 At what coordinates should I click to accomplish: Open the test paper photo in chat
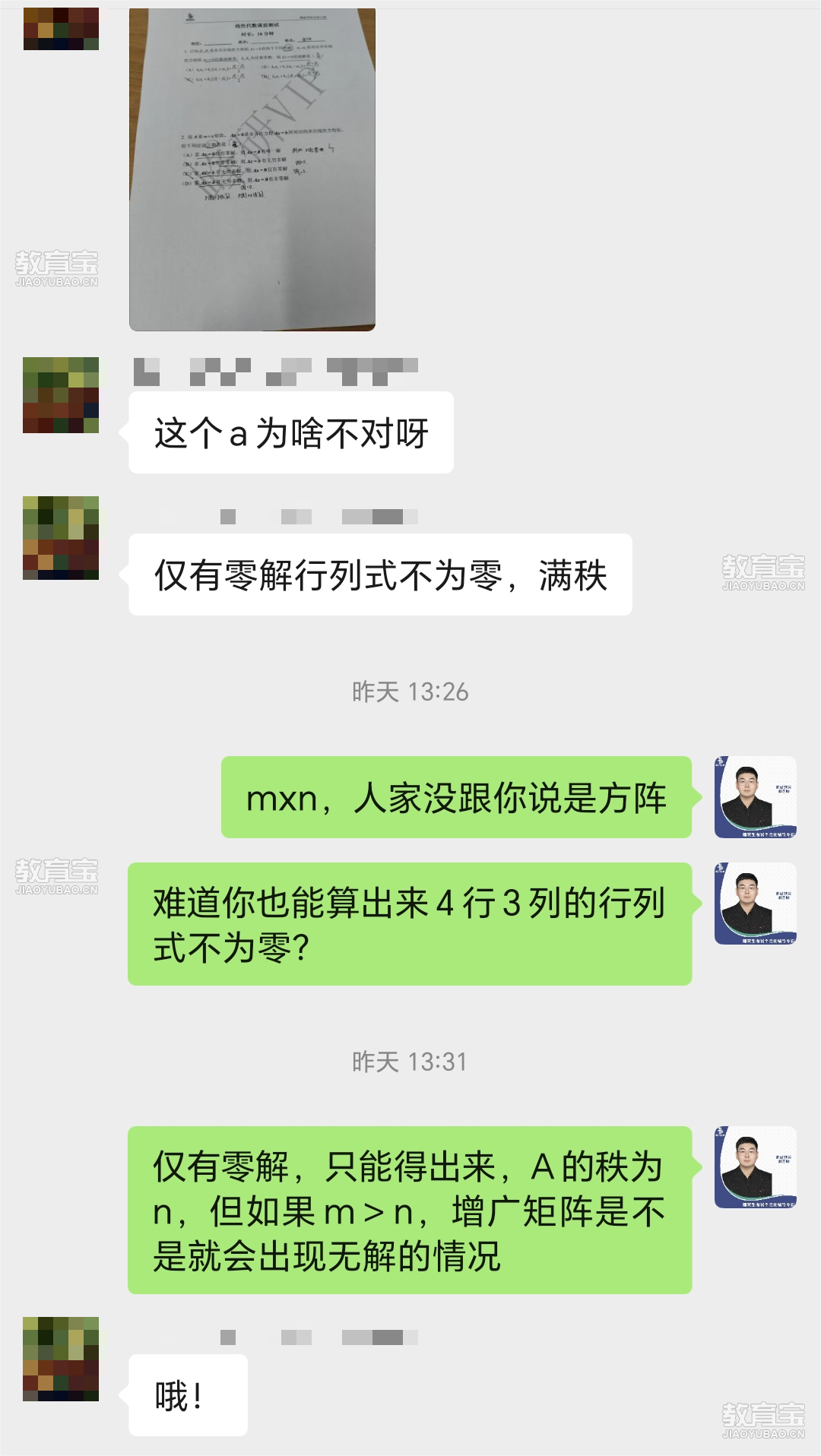(252, 169)
